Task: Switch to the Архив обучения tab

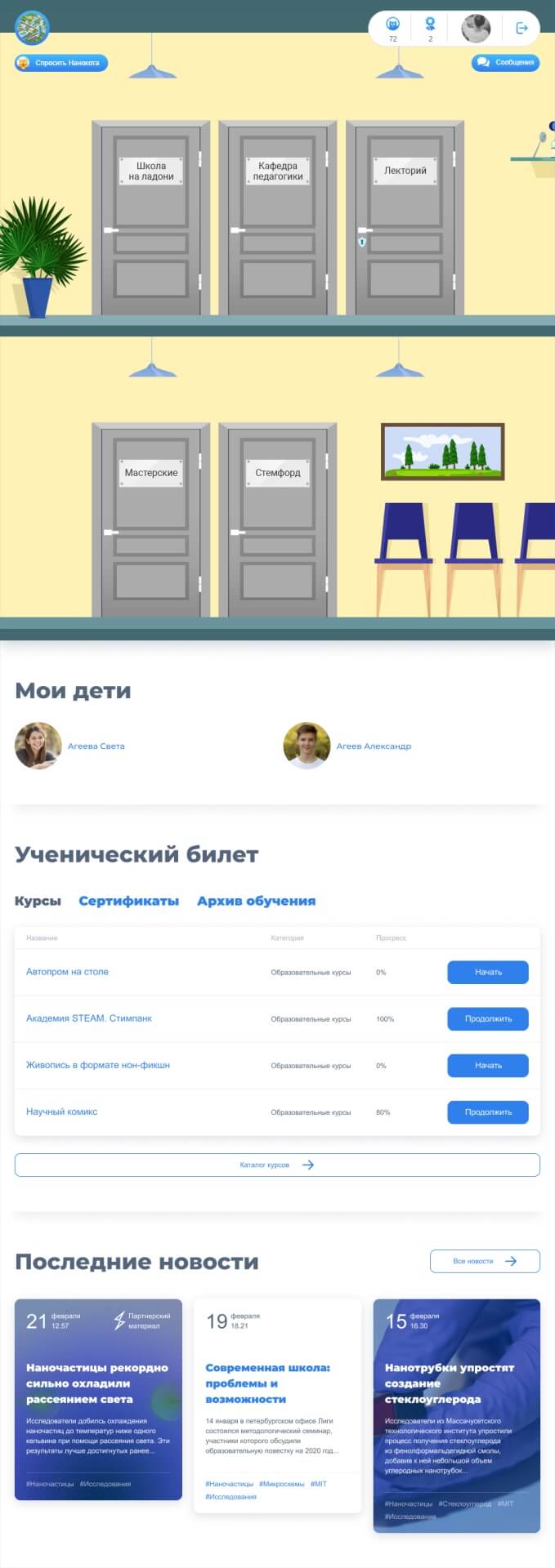Action: click(x=256, y=901)
